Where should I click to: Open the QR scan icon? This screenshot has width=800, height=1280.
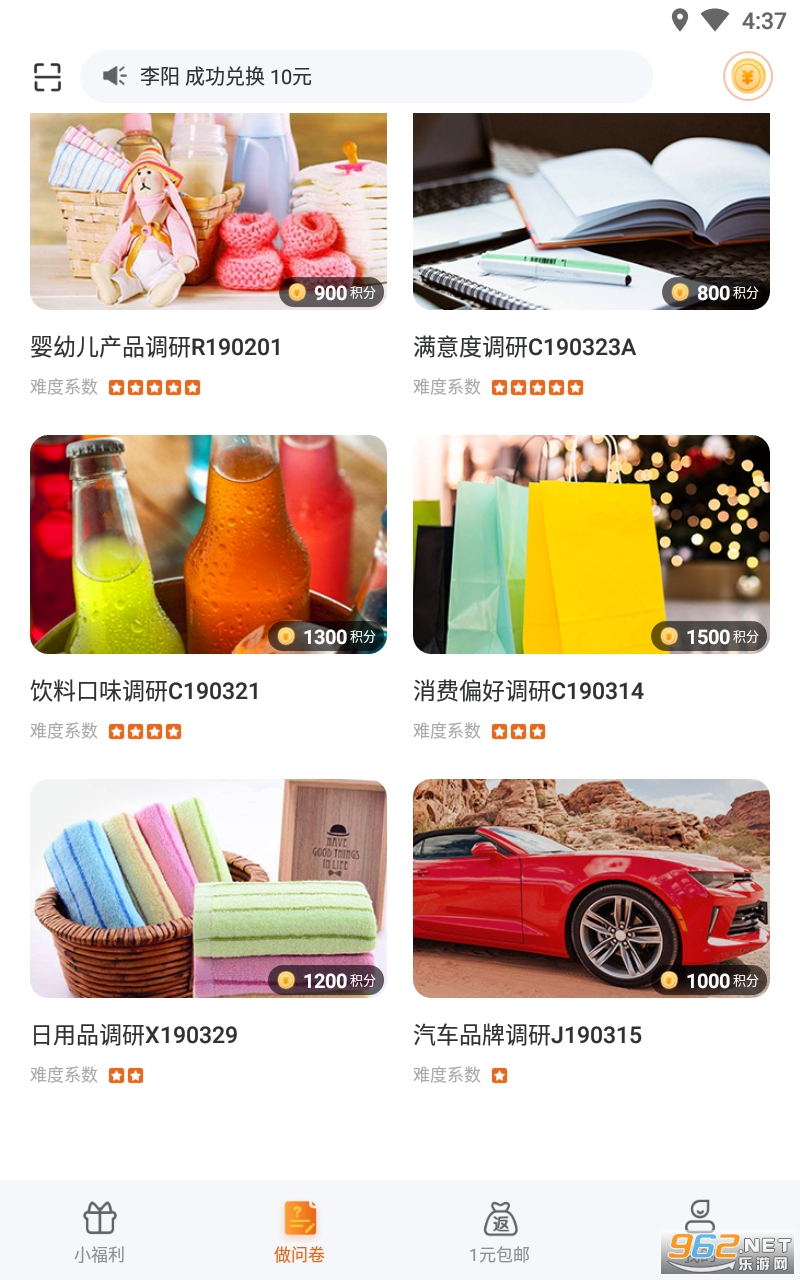coord(47,77)
